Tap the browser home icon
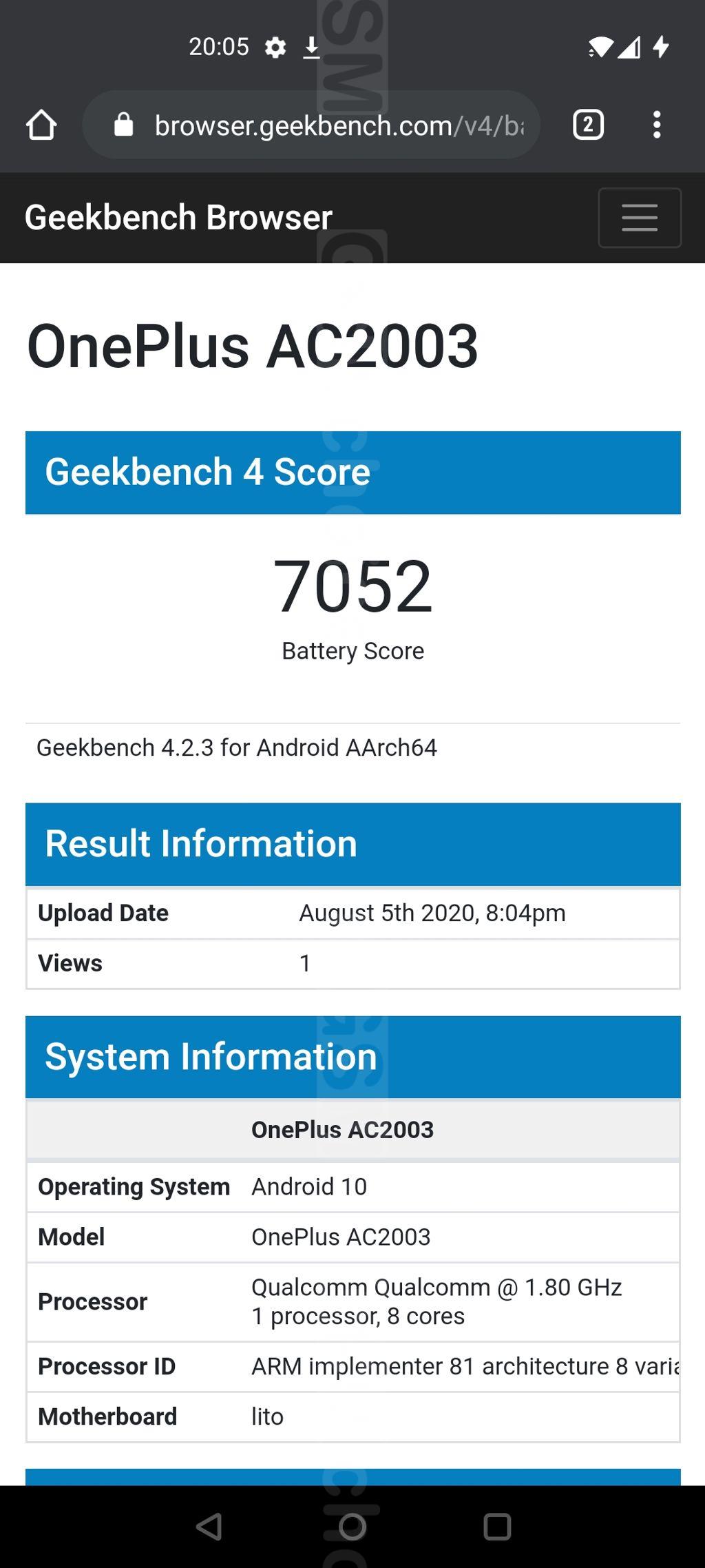 point(41,125)
